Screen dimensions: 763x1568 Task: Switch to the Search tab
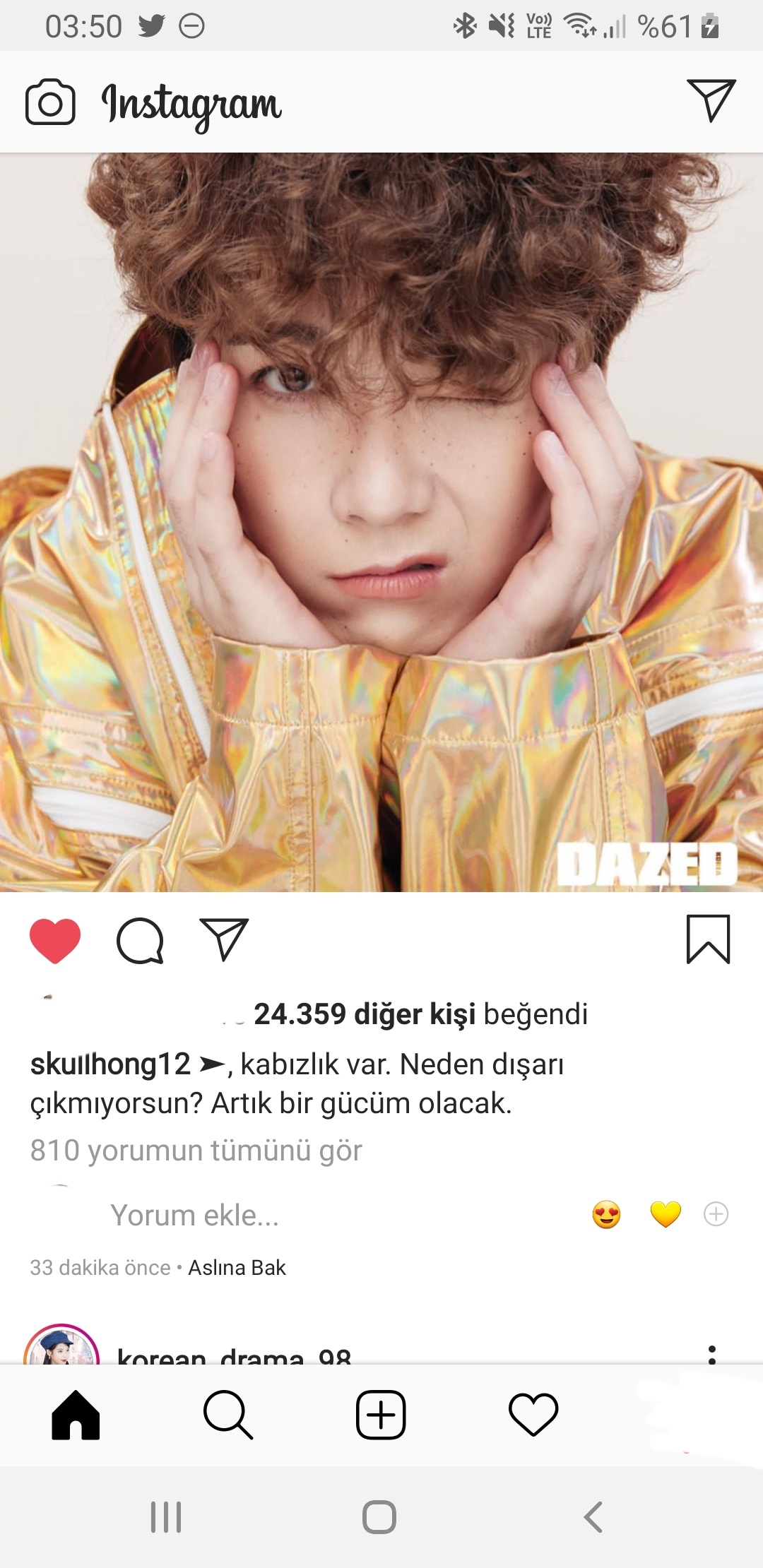227,1415
